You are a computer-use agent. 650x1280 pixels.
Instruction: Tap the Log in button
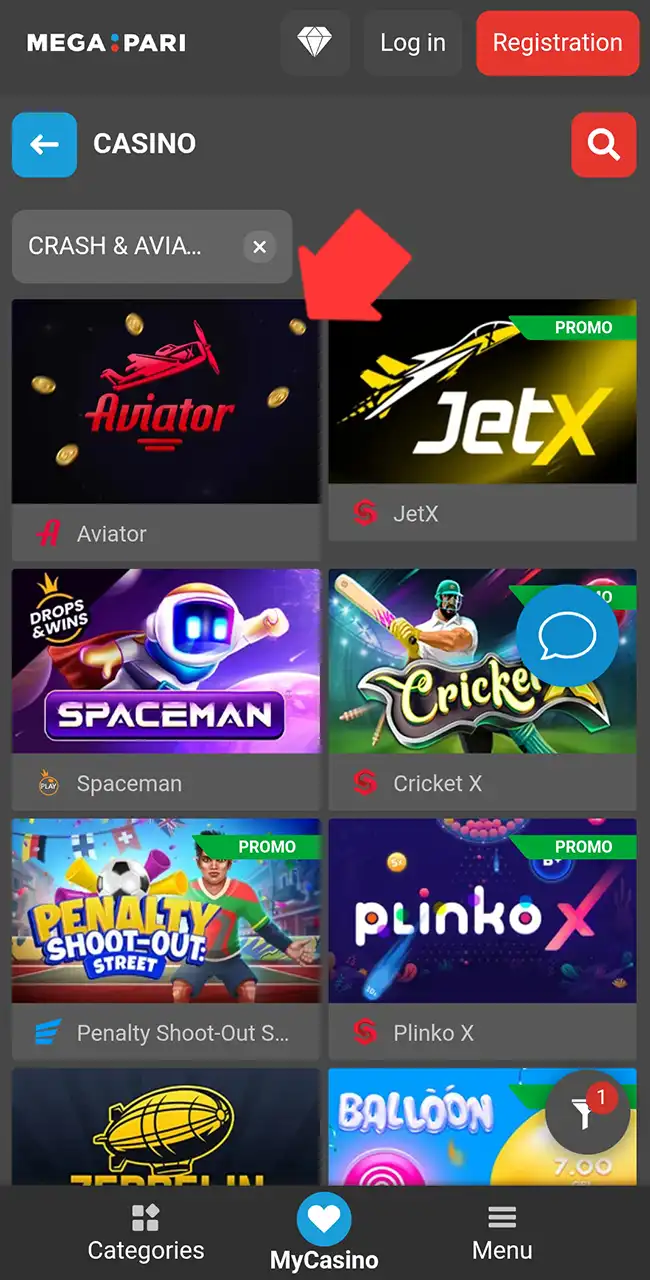point(413,43)
